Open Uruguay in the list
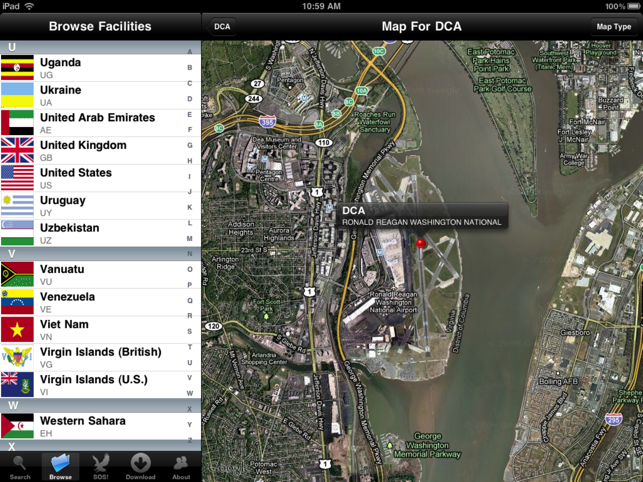 (100, 206)
